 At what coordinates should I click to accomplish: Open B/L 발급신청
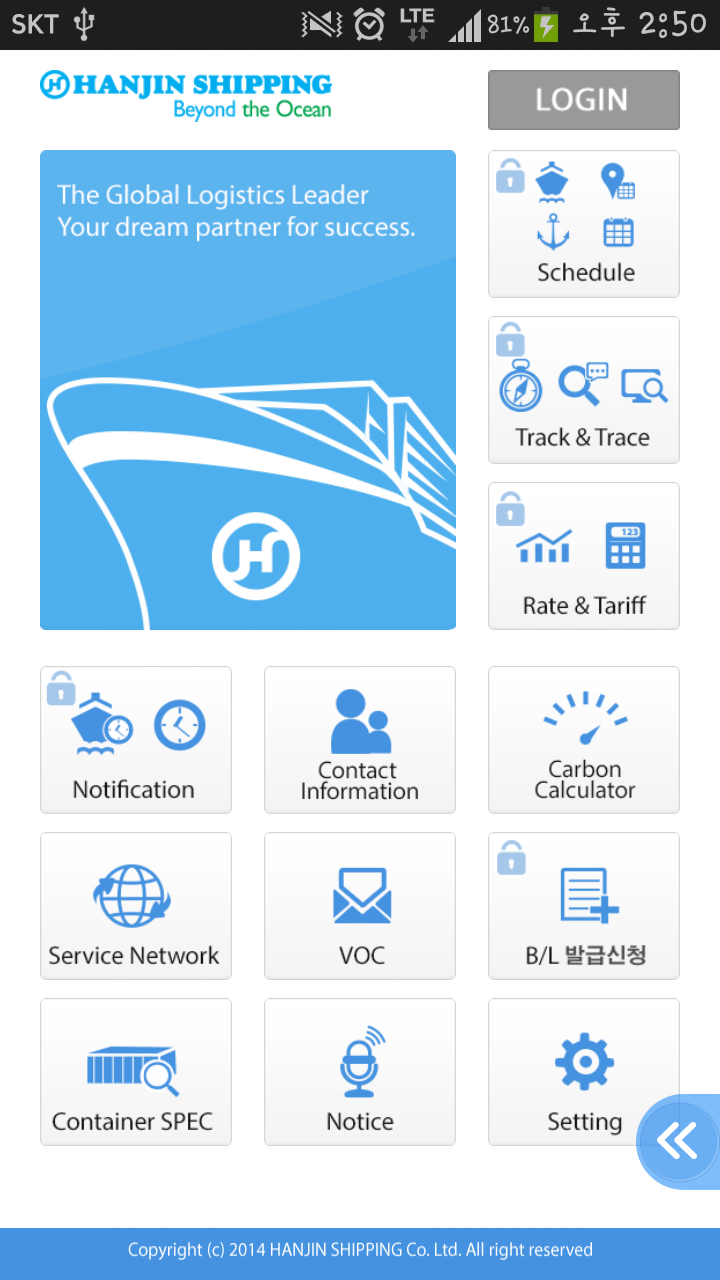coord(583,906)
